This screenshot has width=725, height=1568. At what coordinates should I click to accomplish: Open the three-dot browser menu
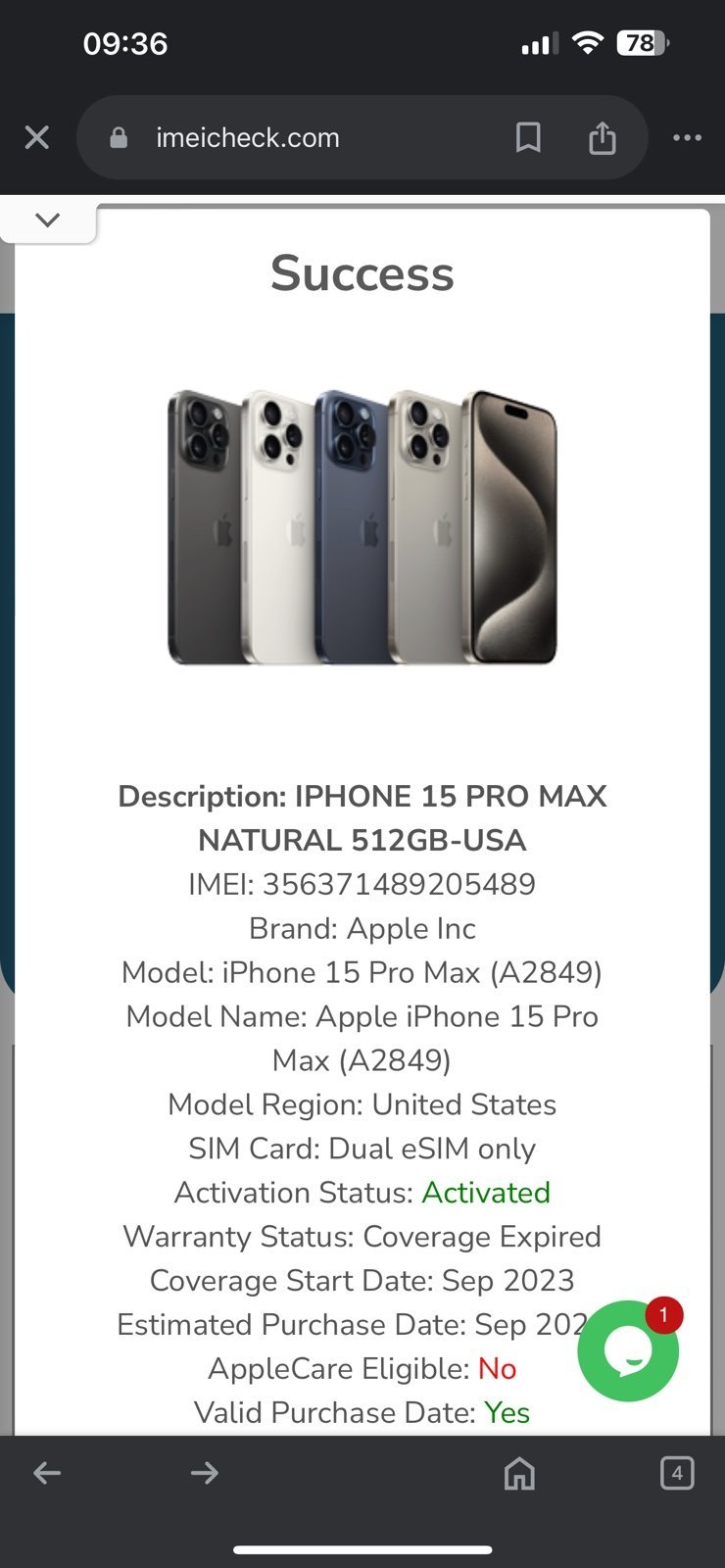[687, 137]
